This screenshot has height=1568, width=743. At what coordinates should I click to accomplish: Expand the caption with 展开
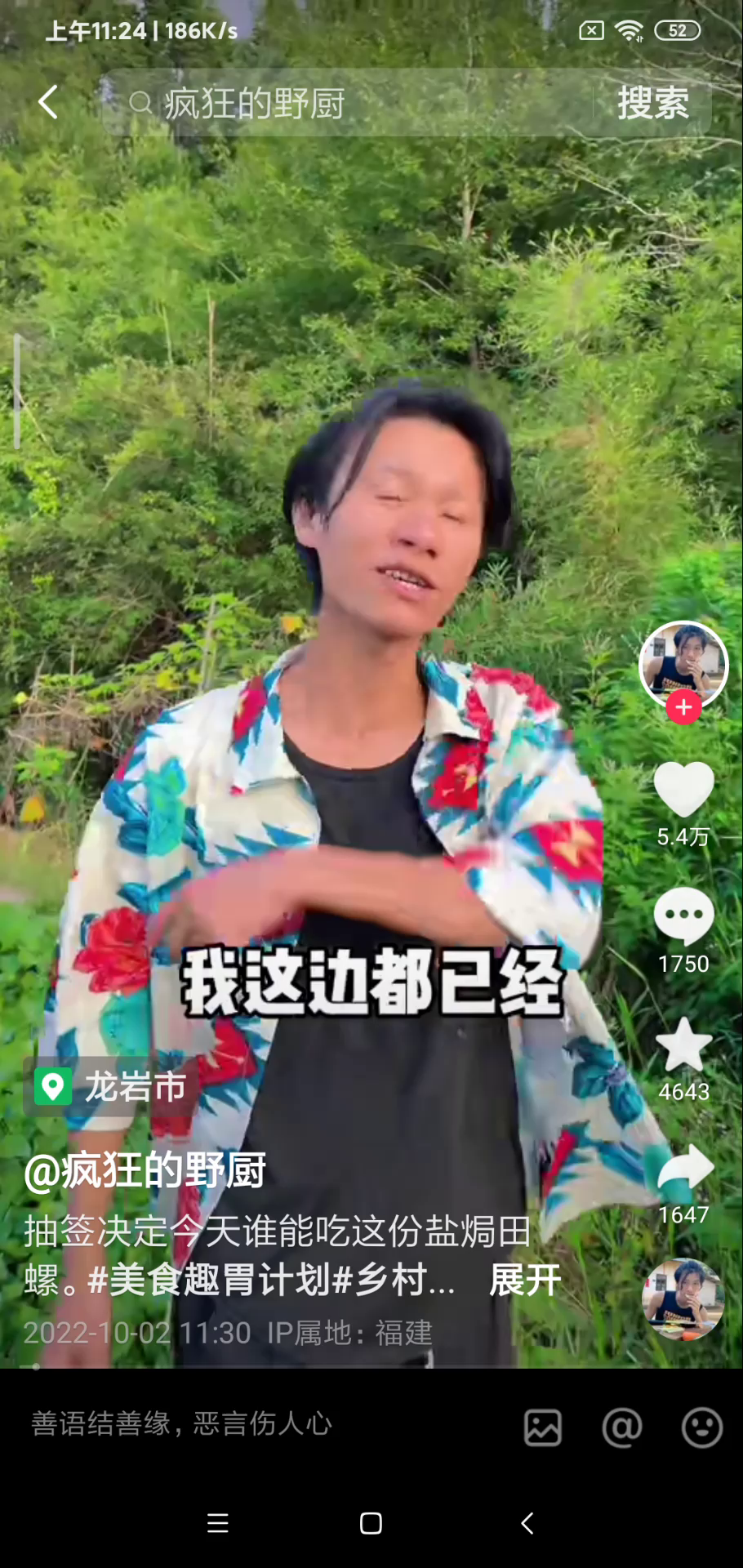pos(525,1280)
